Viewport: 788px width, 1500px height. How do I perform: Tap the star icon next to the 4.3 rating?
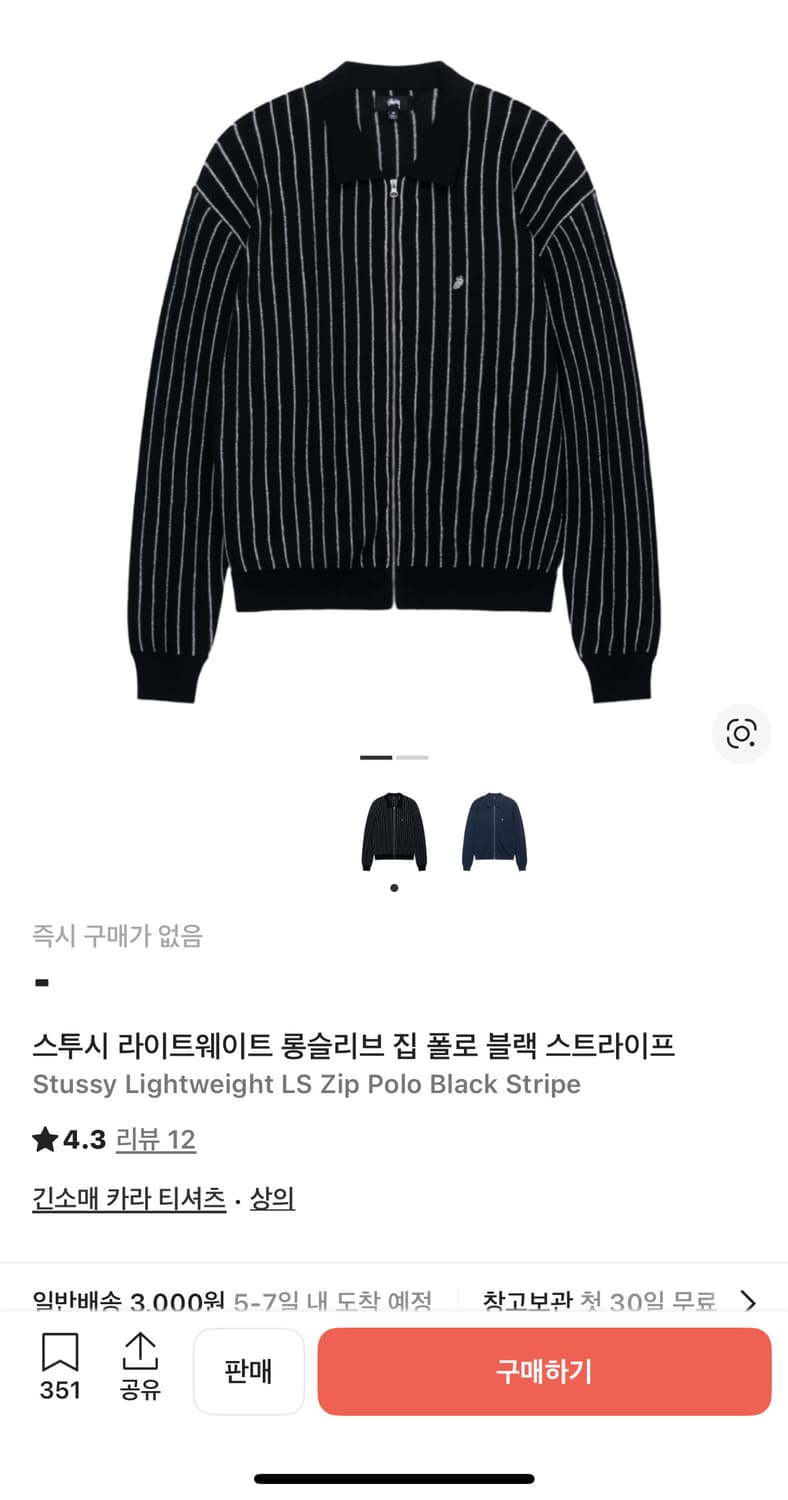click(43, 1139)
